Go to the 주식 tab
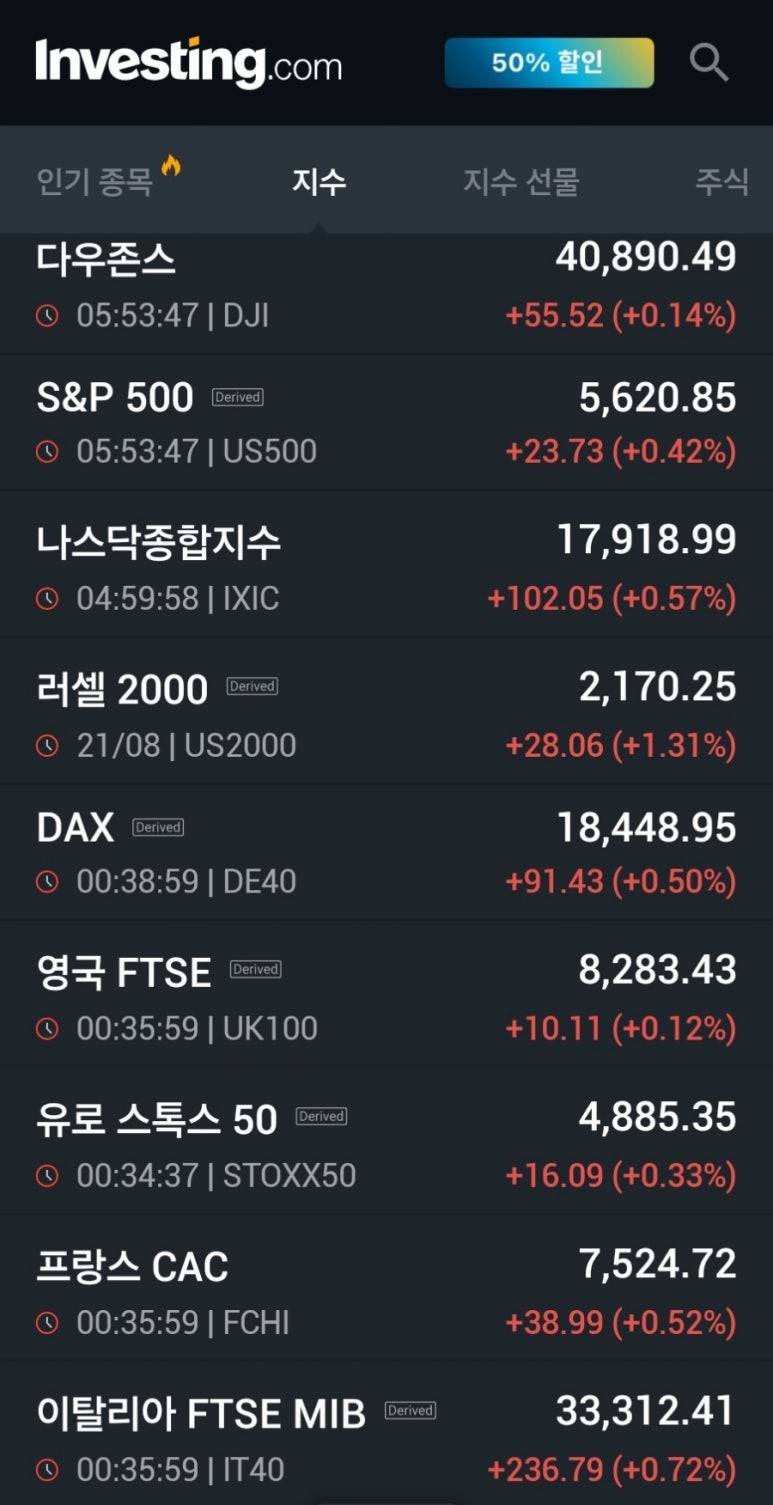773x1505 pixels. (x=722, y=181)
